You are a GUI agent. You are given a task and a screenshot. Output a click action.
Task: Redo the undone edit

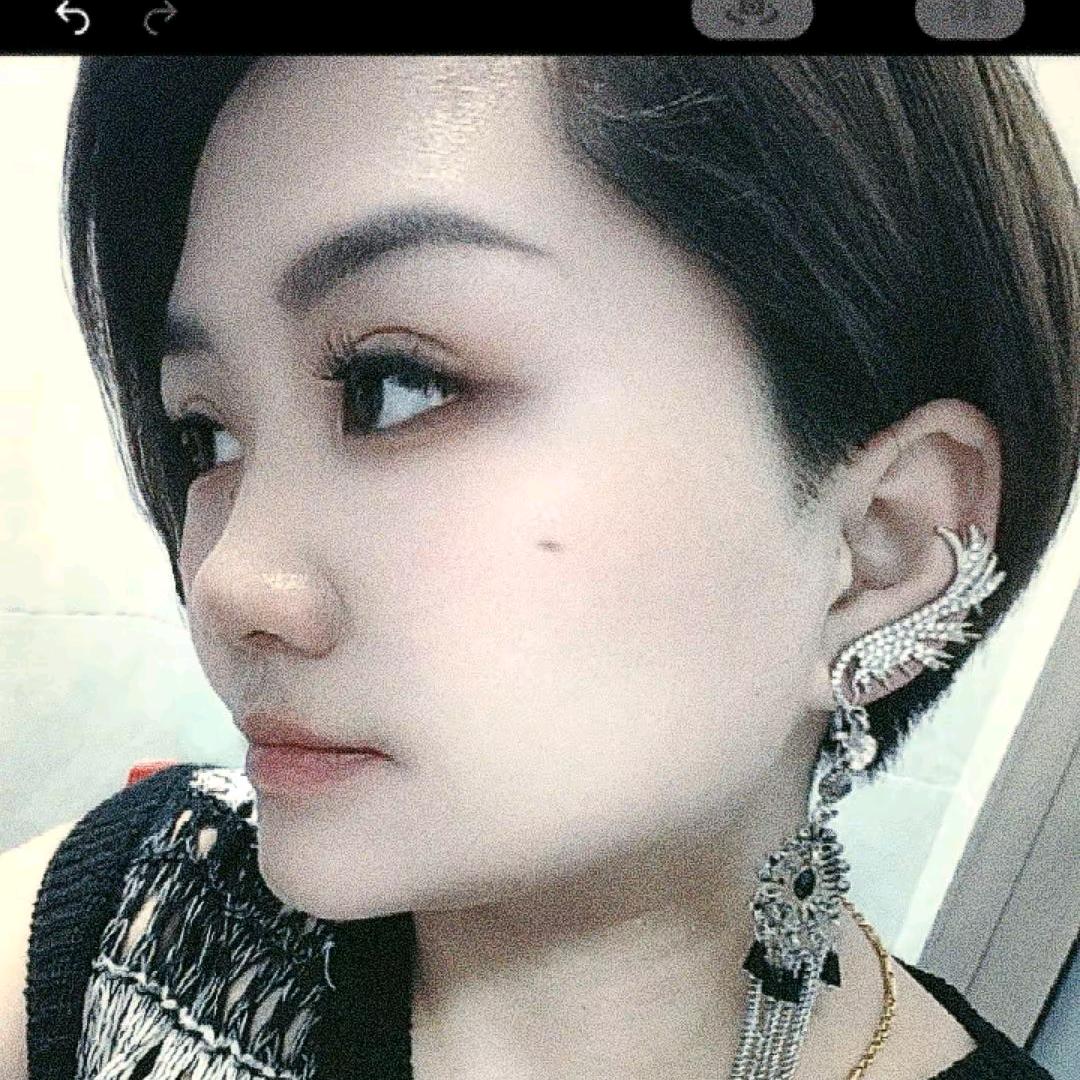pyautogui.click(x=160, y=17)
